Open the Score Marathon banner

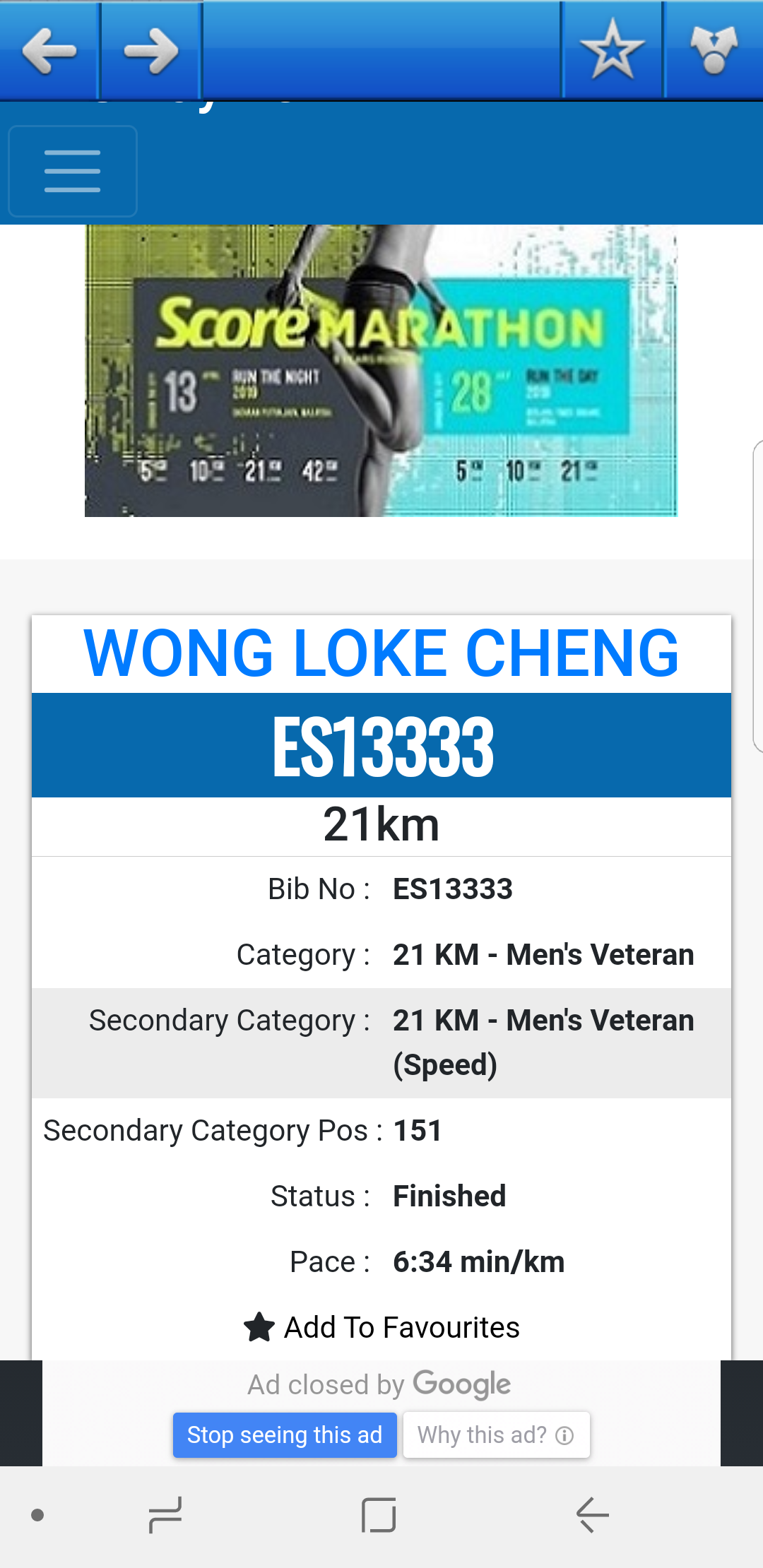coord(381,371)
